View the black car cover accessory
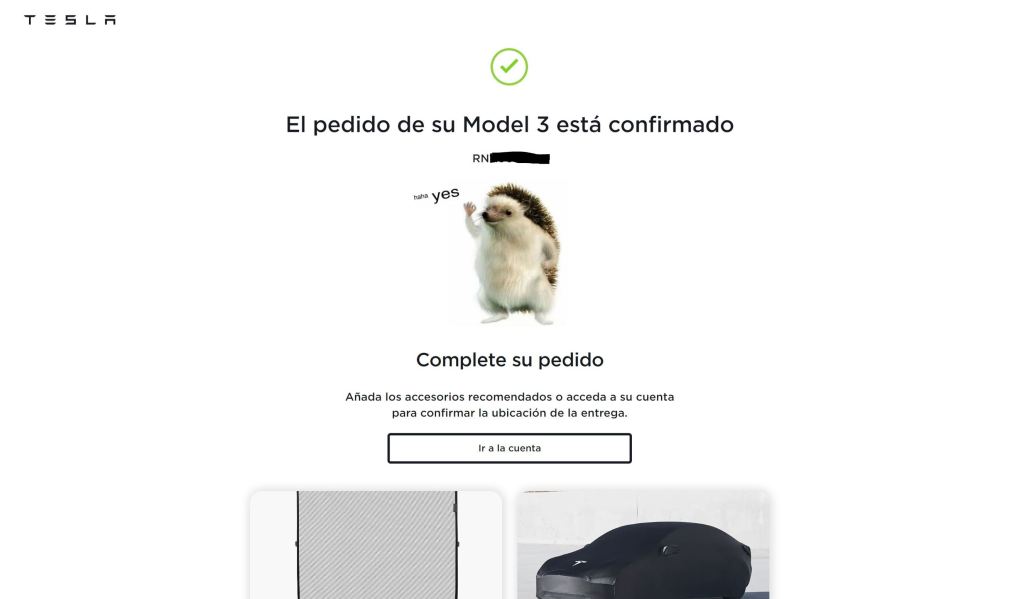The height and width of the screenshot is (599, 1024). pos(643,547)
